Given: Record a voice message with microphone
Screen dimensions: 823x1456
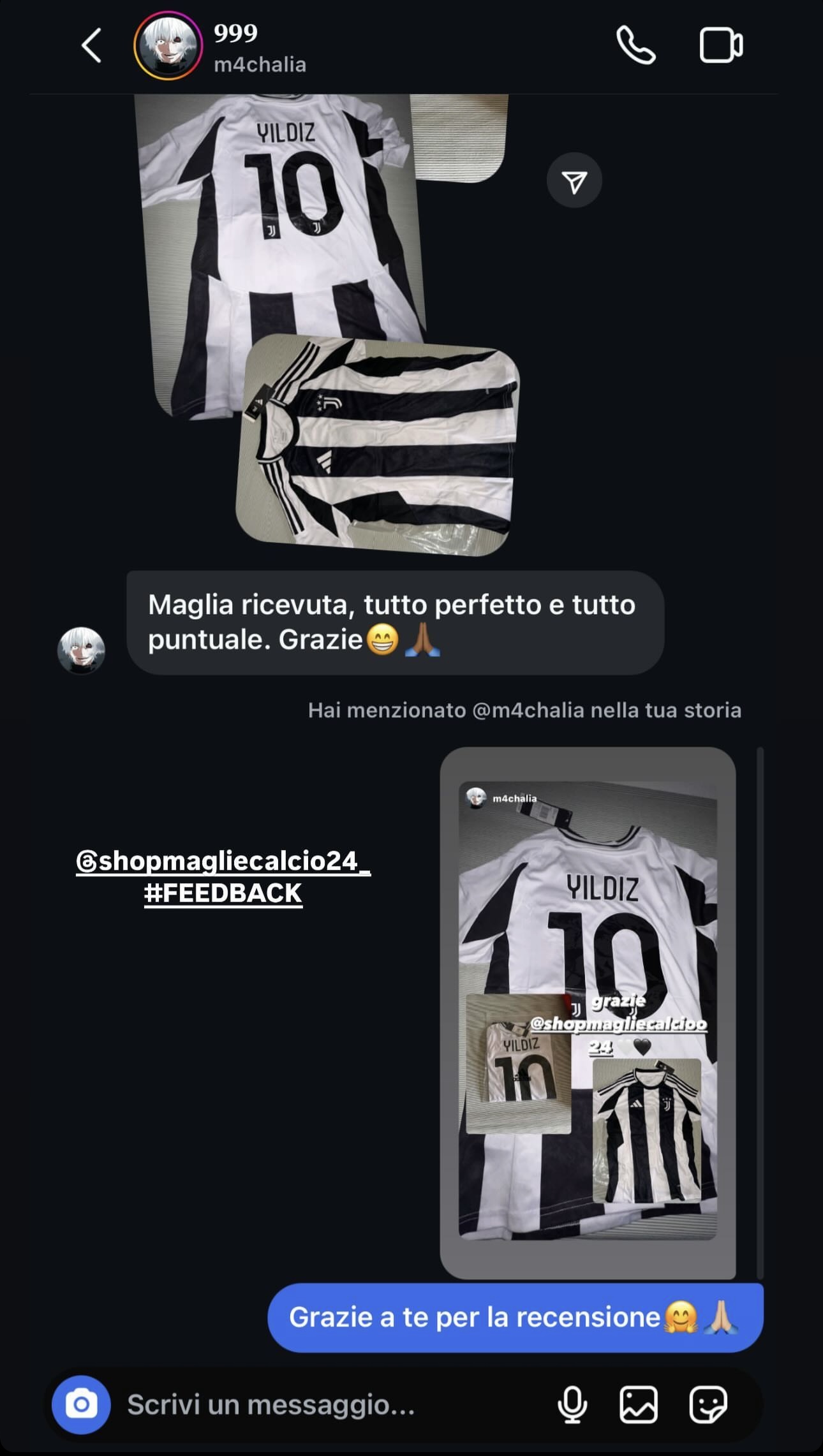Looking at the screenshot, I should [x=572, y=1404].
